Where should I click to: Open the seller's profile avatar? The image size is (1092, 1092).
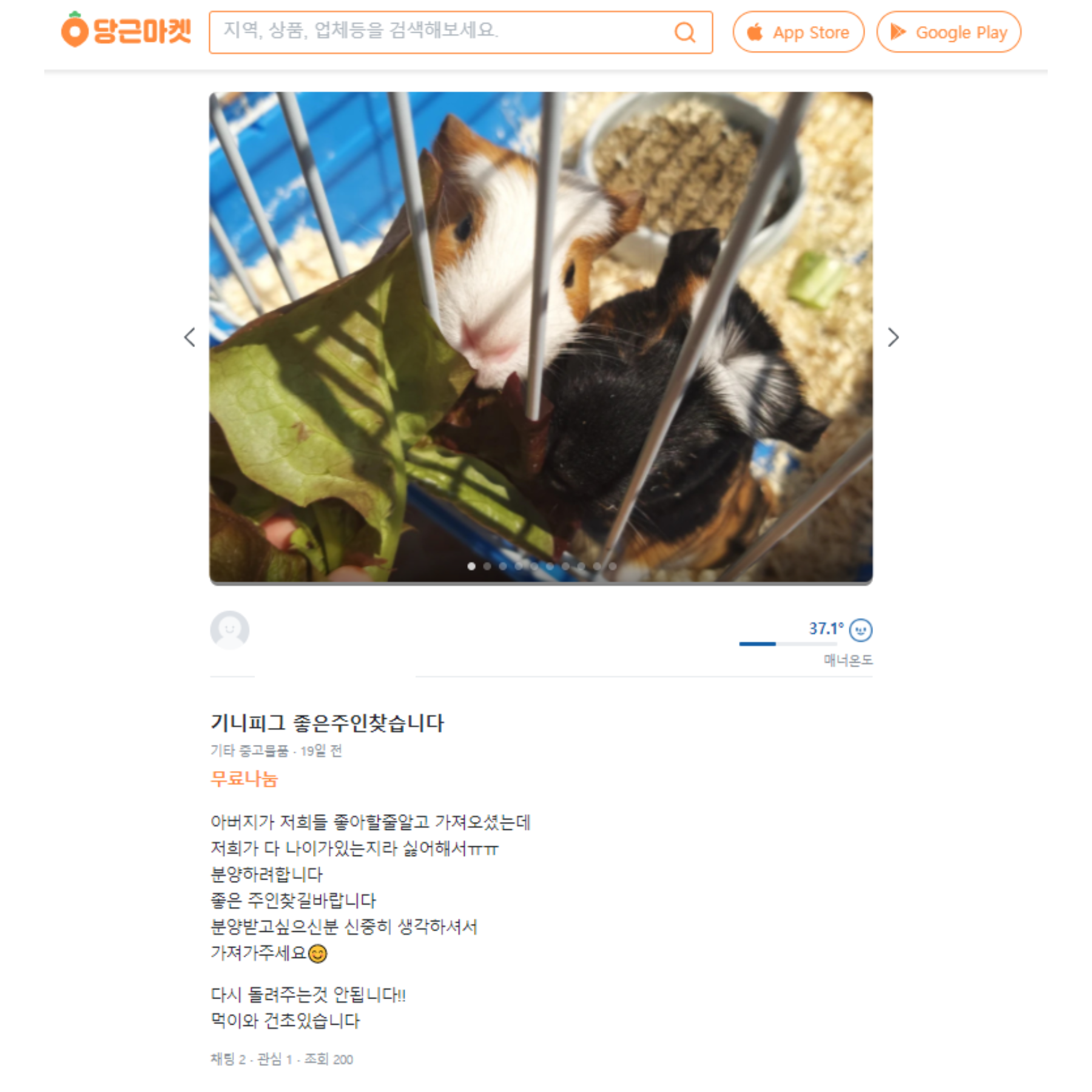point(229,630)
